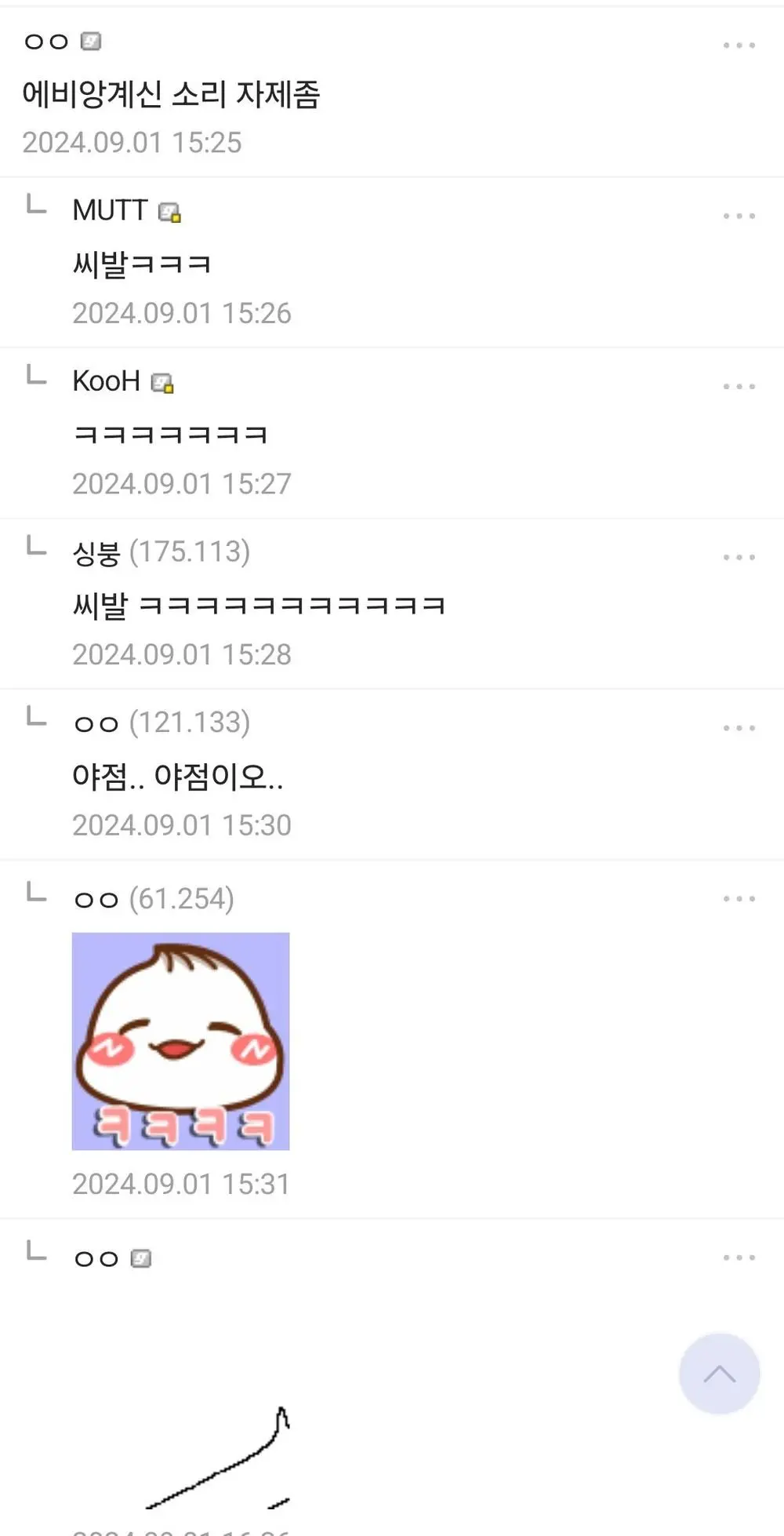Open MUTT's user profile

pos(111,211)
